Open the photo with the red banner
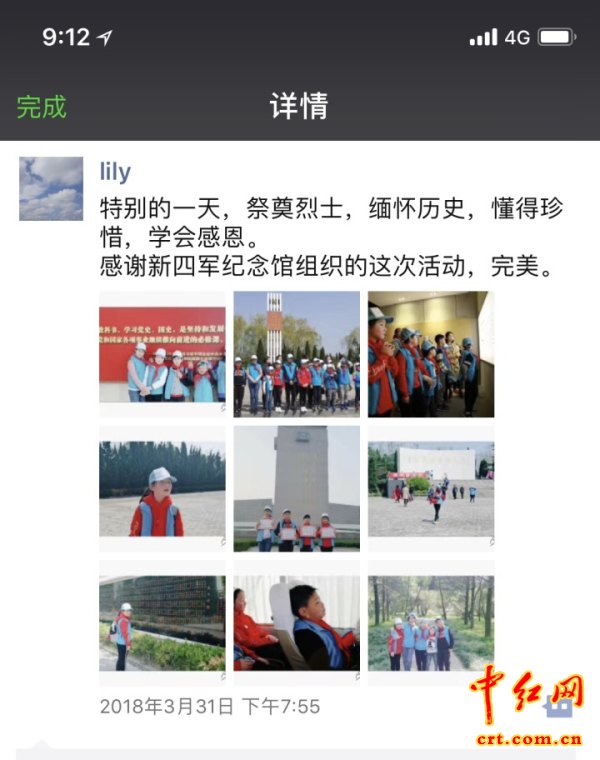Image resolution: width=600 pixels, height=760 pixels. [162, 354]
